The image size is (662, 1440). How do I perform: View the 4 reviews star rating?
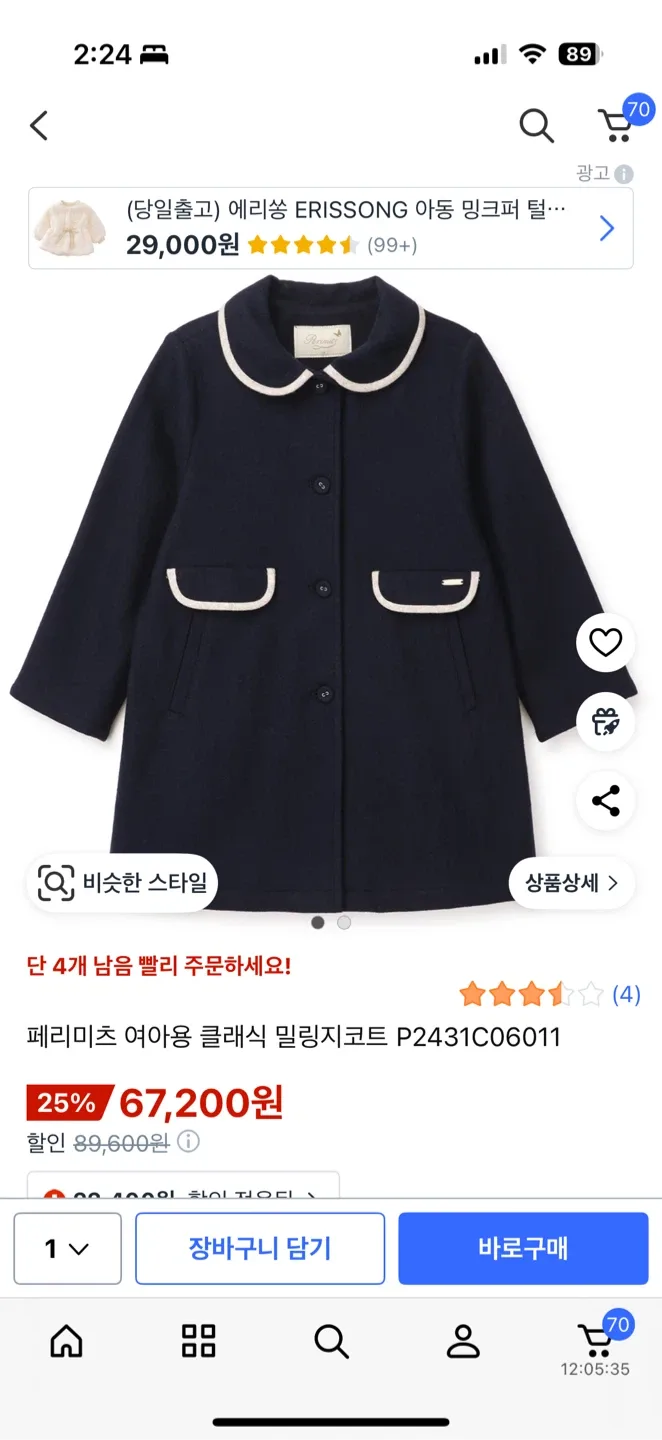click(x=548, y=994)
